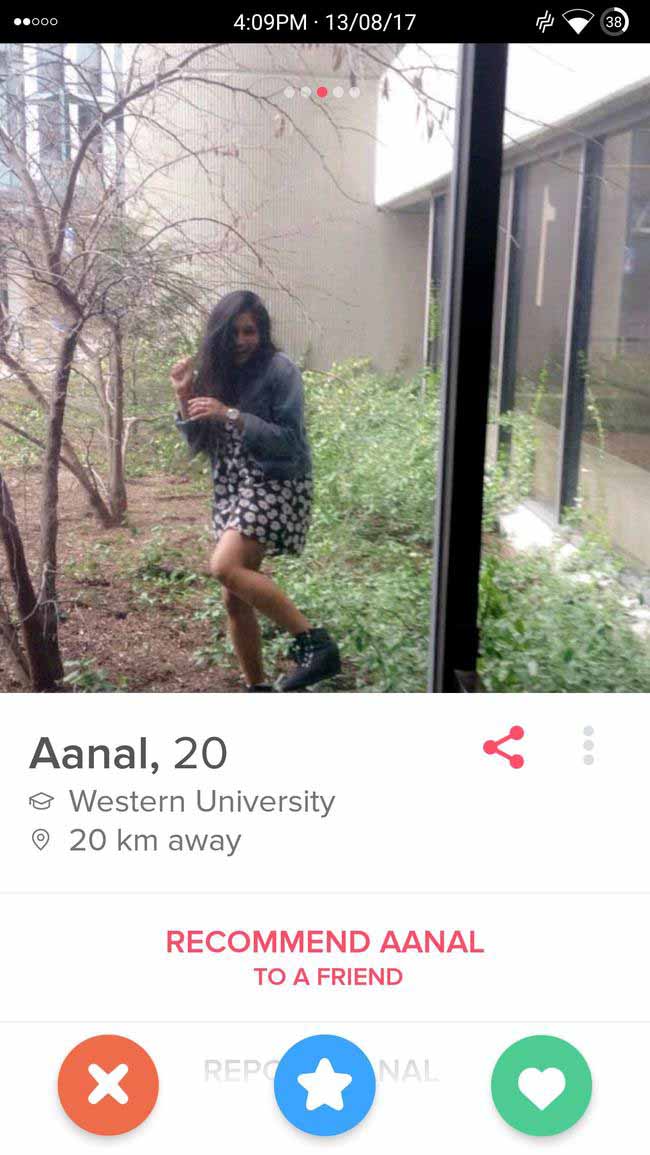
Task: Pass on this profile with the X button
Action: 108,1085
